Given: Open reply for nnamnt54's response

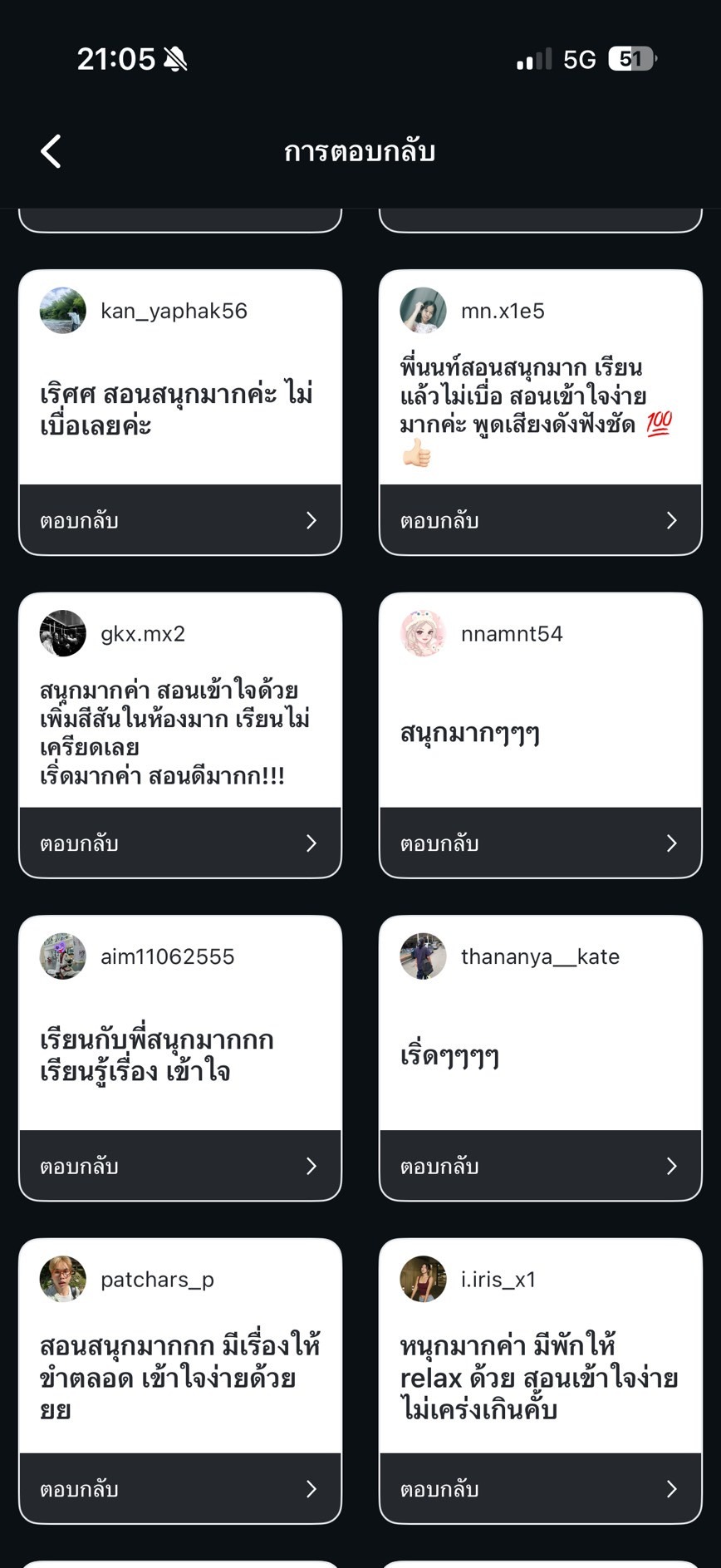Looking at the screenshot, I should [x=540, y=843].
